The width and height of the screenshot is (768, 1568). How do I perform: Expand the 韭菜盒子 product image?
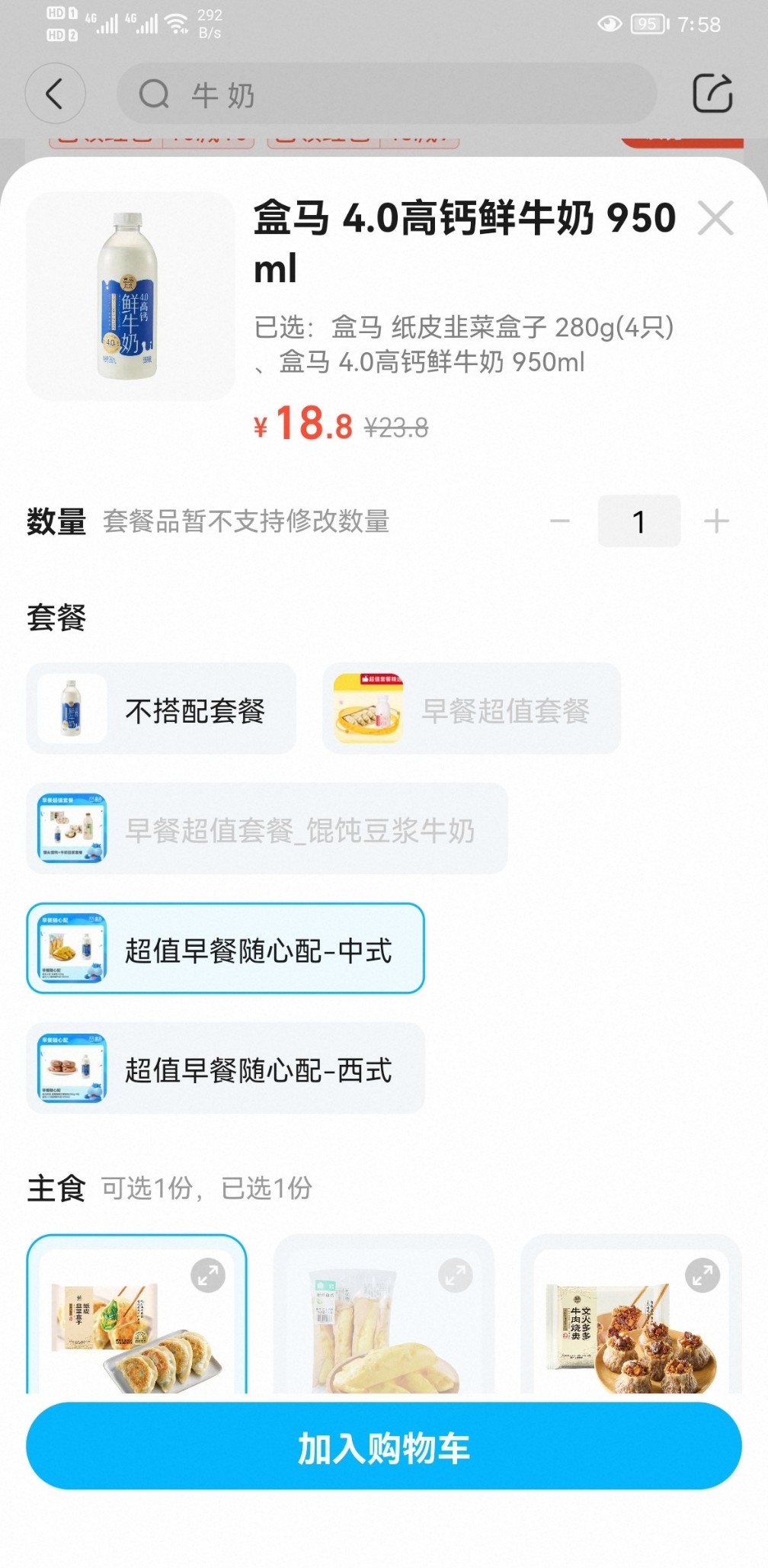[x=208, y=1275]
